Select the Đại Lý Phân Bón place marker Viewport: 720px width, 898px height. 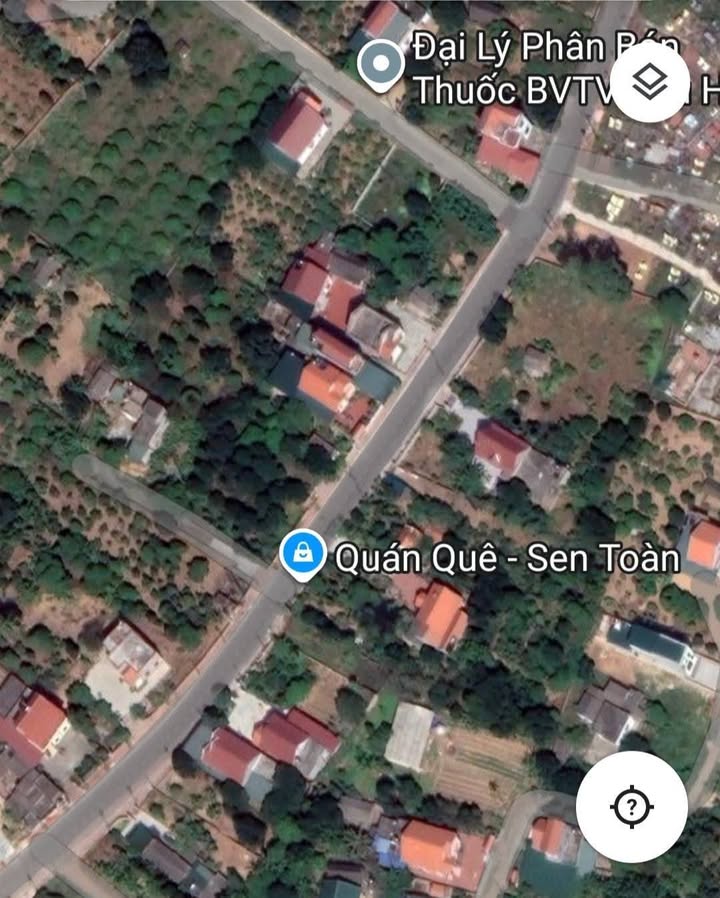[x=381, y=66]
